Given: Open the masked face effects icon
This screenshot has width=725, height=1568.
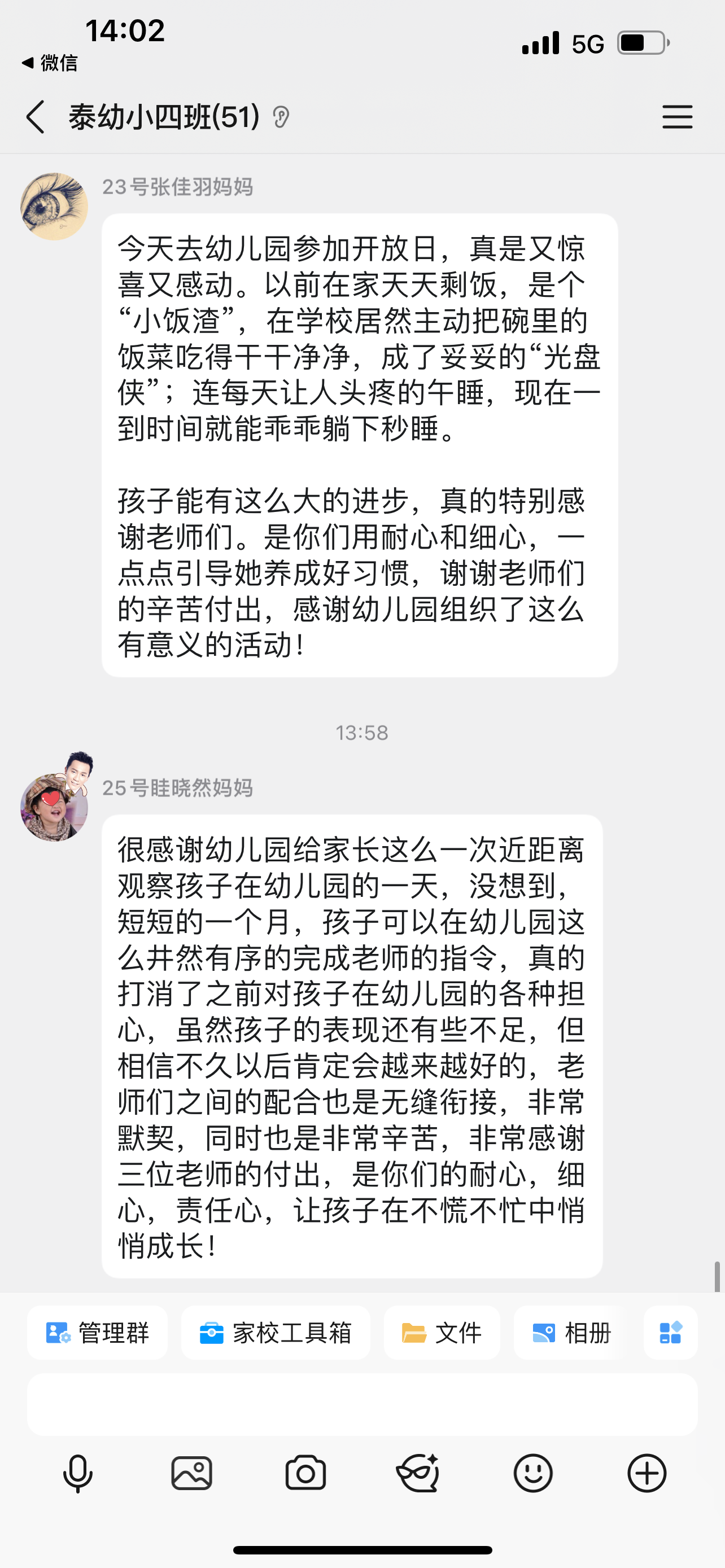Looking at the screenshot, I should (x=418, y=1474).
